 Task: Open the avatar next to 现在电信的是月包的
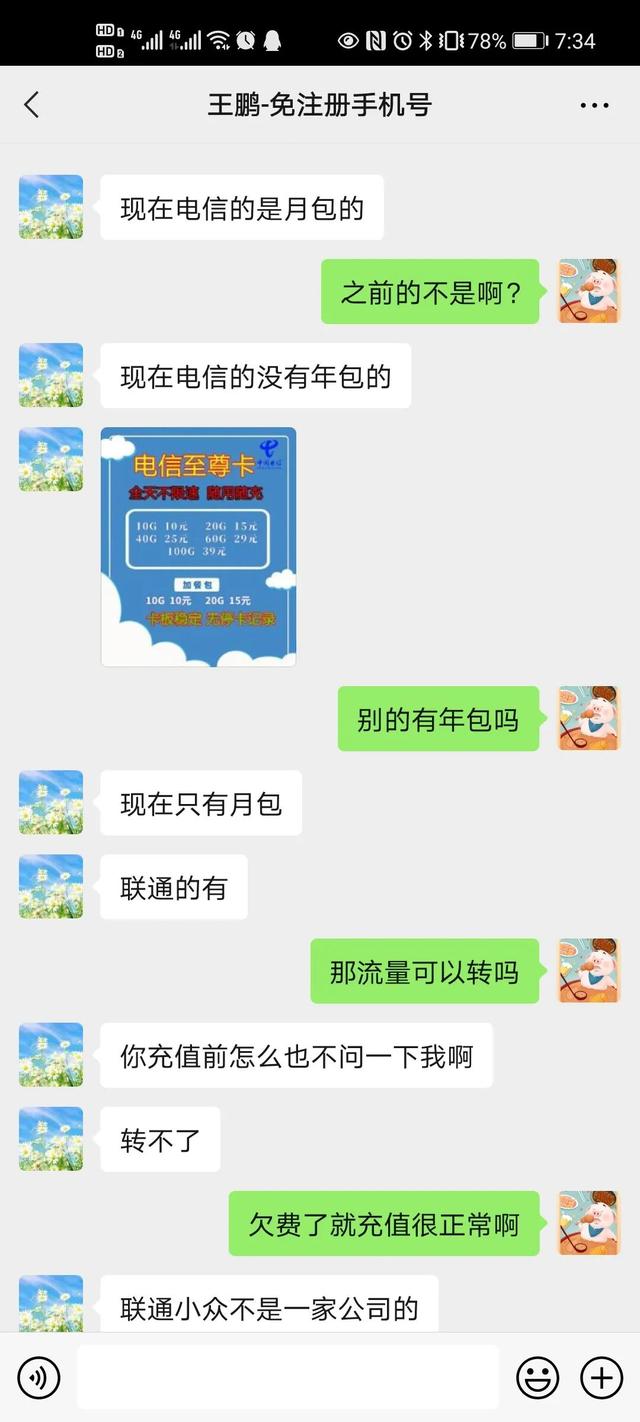[51, 207]
